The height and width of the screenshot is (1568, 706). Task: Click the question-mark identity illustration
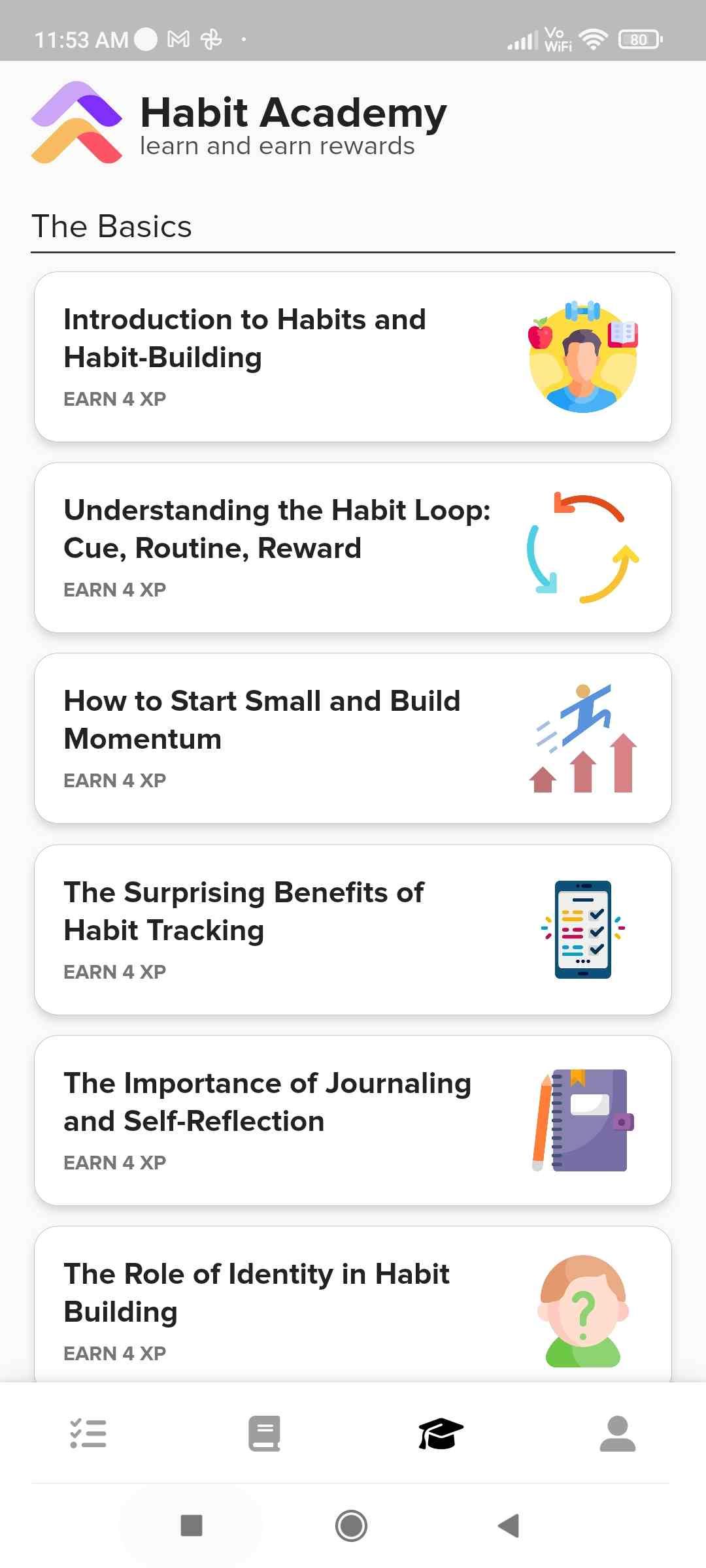[582, 1313]
